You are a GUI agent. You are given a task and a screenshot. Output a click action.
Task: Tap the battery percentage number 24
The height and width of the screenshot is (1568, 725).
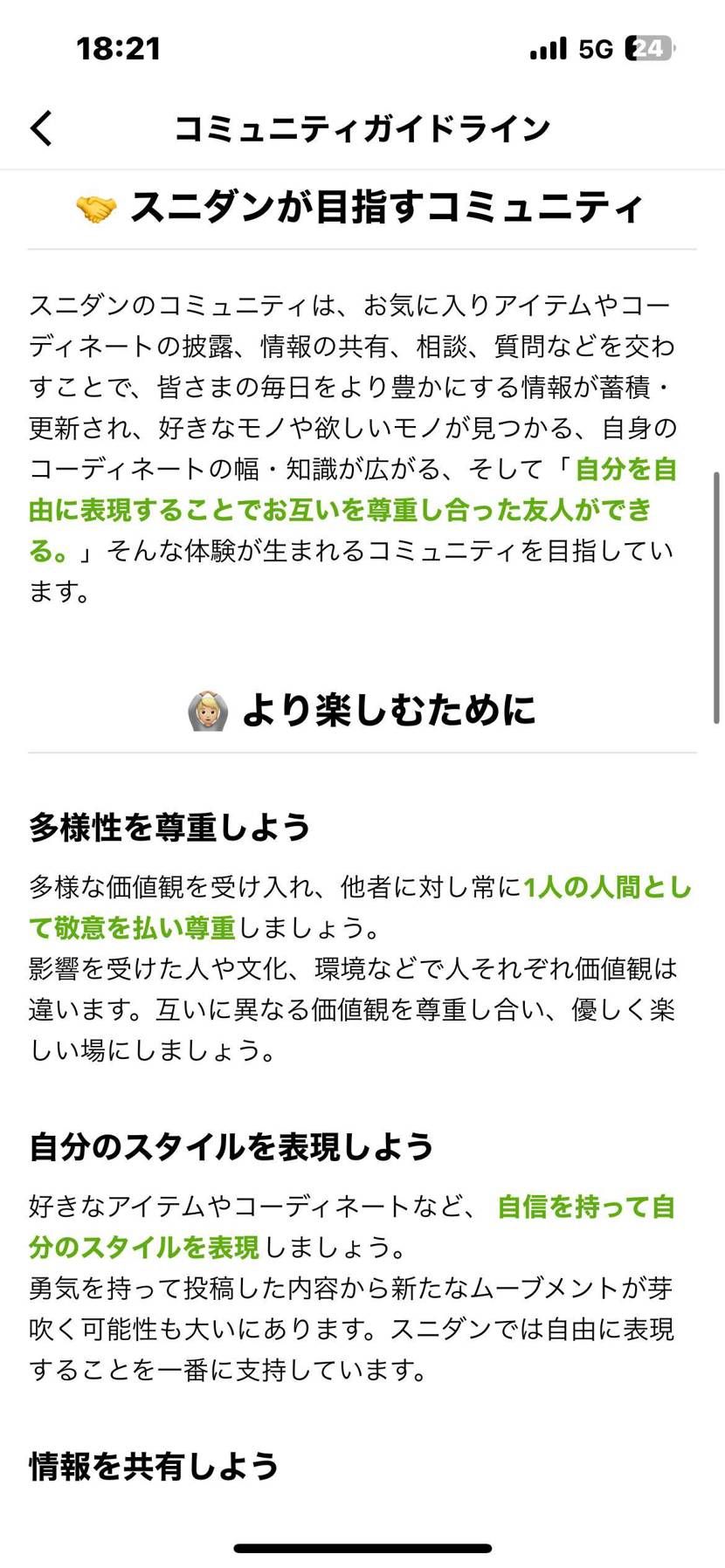tap(650, 50)
